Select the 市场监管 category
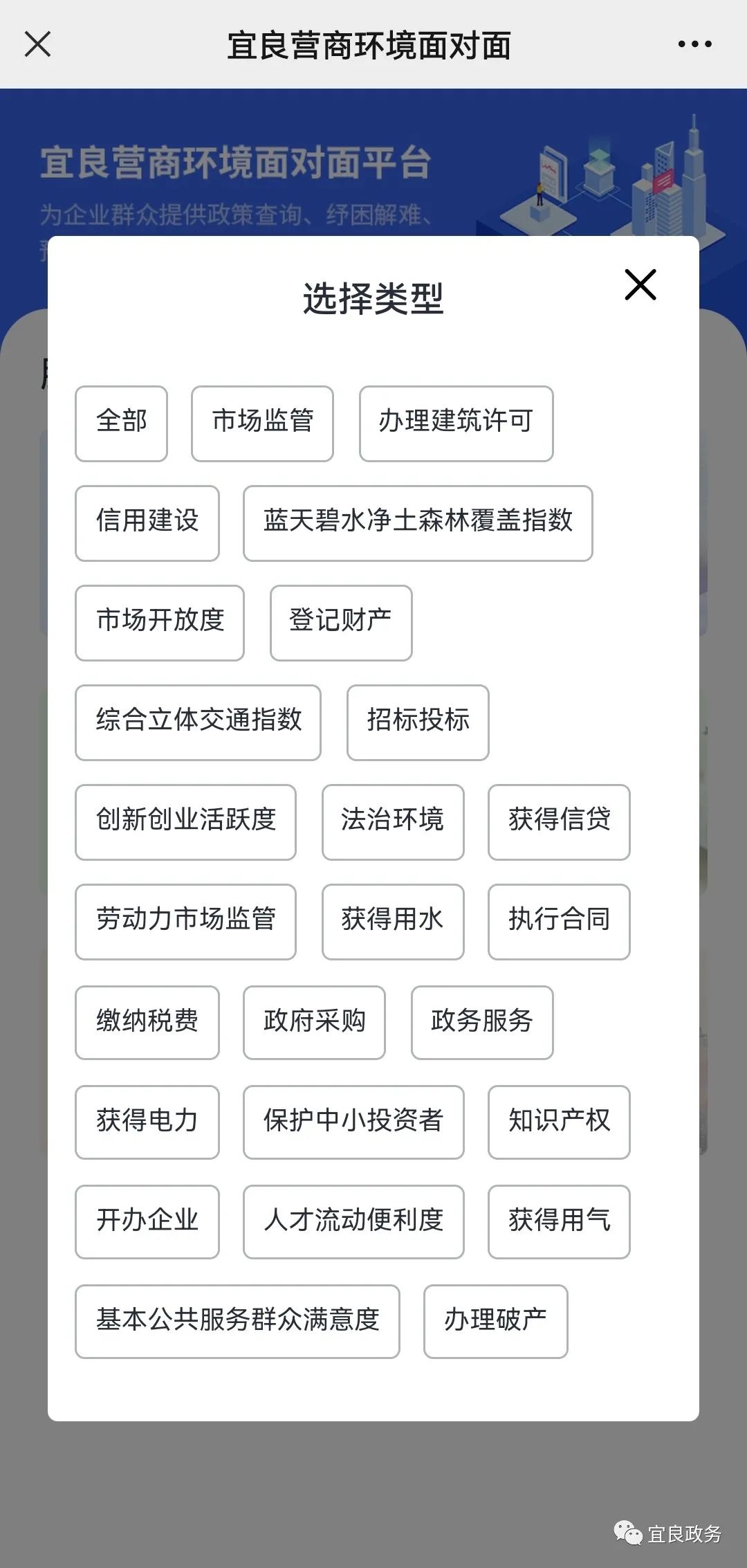 tap(261, 422)
